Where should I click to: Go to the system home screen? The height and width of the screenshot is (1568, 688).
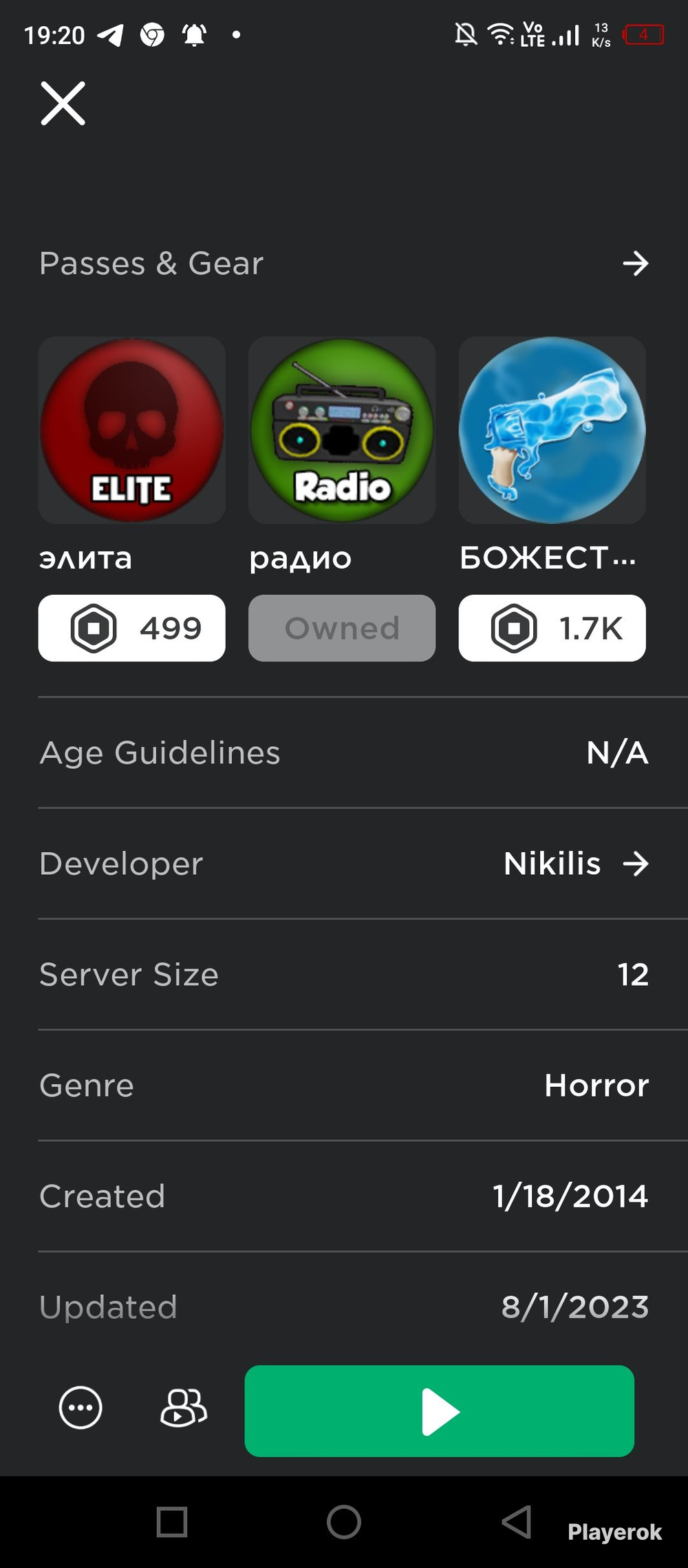(343, 1522)
